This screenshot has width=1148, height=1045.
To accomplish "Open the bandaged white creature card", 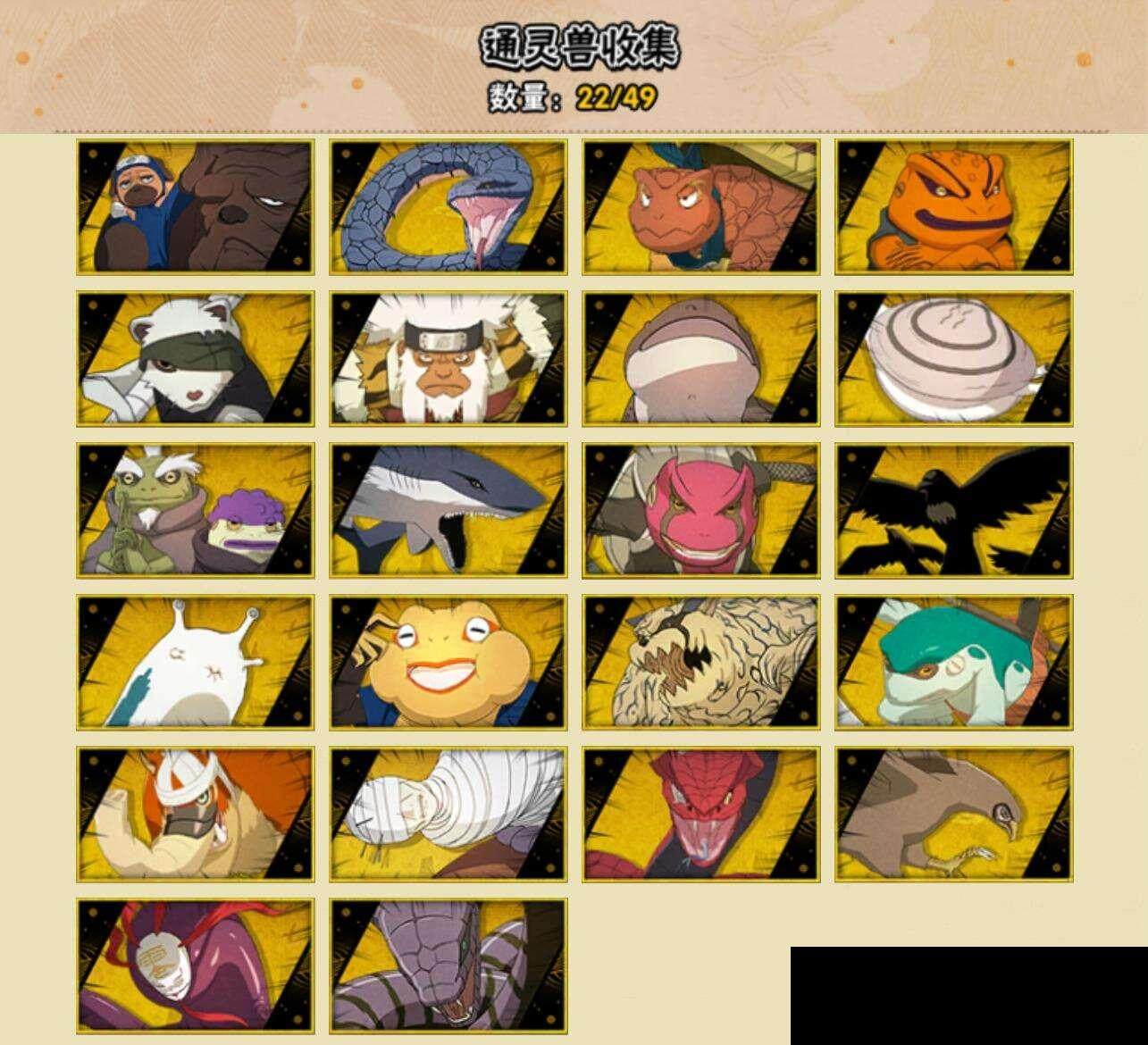I will (x=448, y=815).
